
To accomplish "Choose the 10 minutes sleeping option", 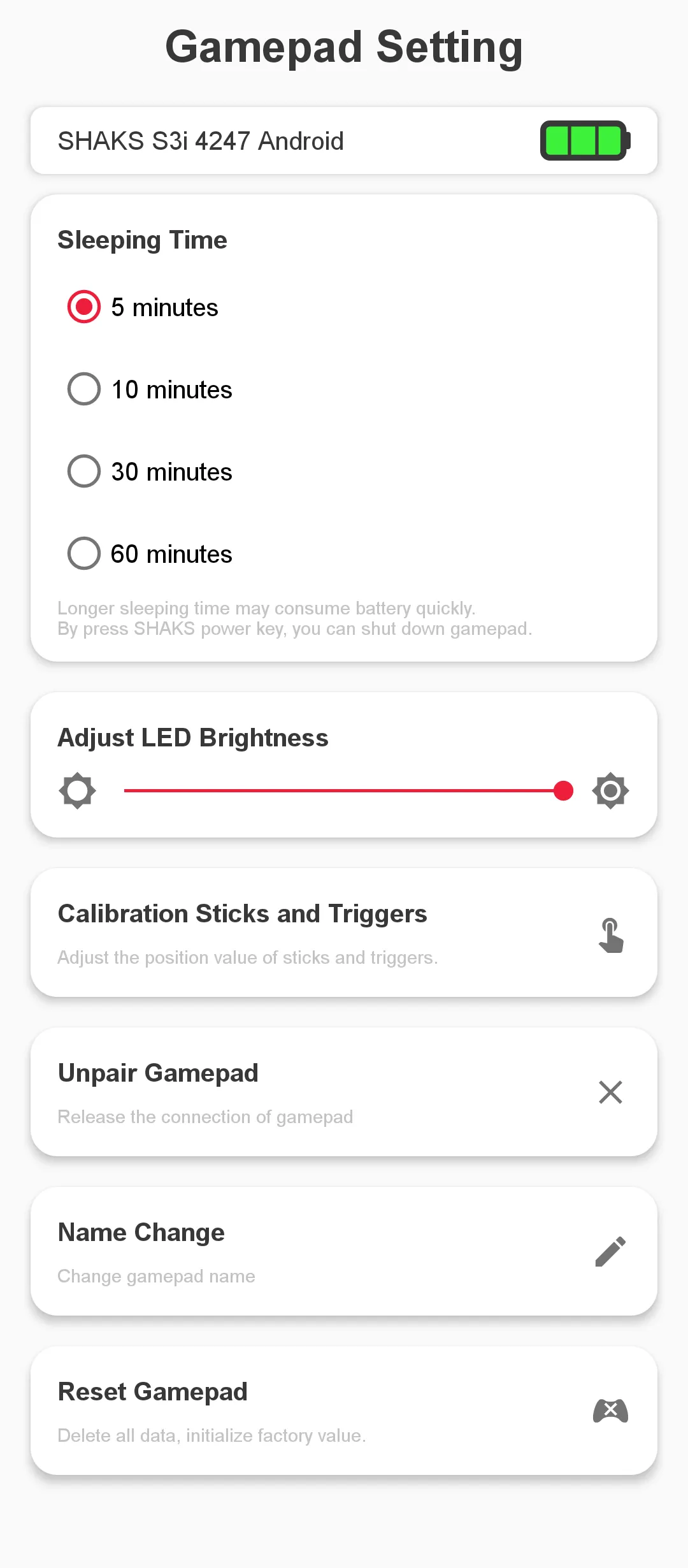I will point(84,389).
